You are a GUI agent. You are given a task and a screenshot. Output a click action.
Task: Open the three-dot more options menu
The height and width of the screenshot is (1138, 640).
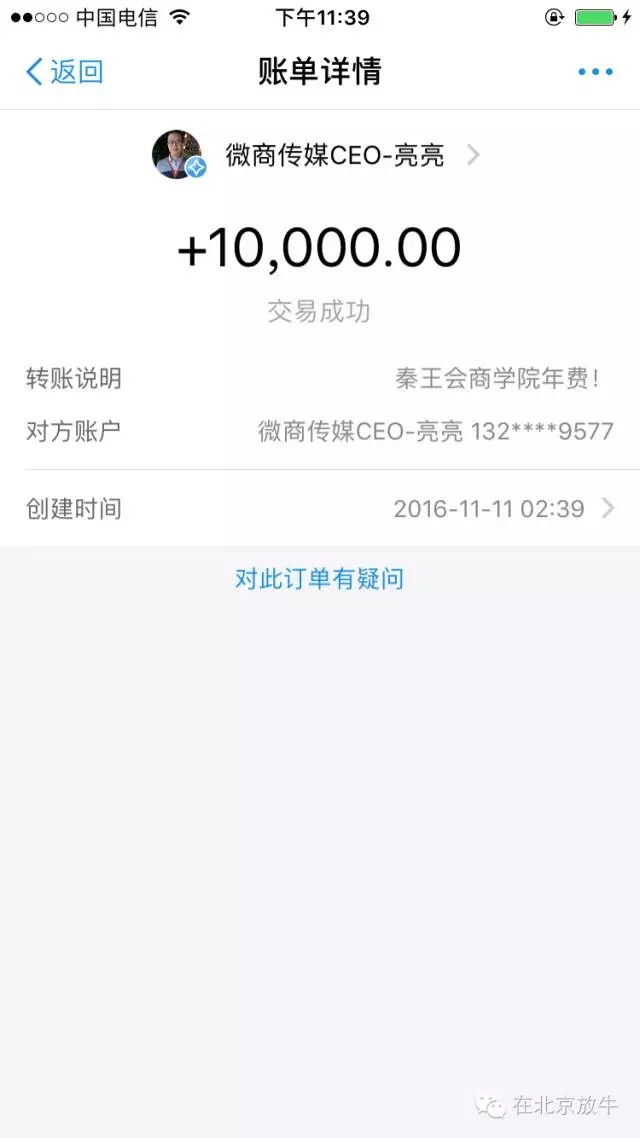coord(596,72)
